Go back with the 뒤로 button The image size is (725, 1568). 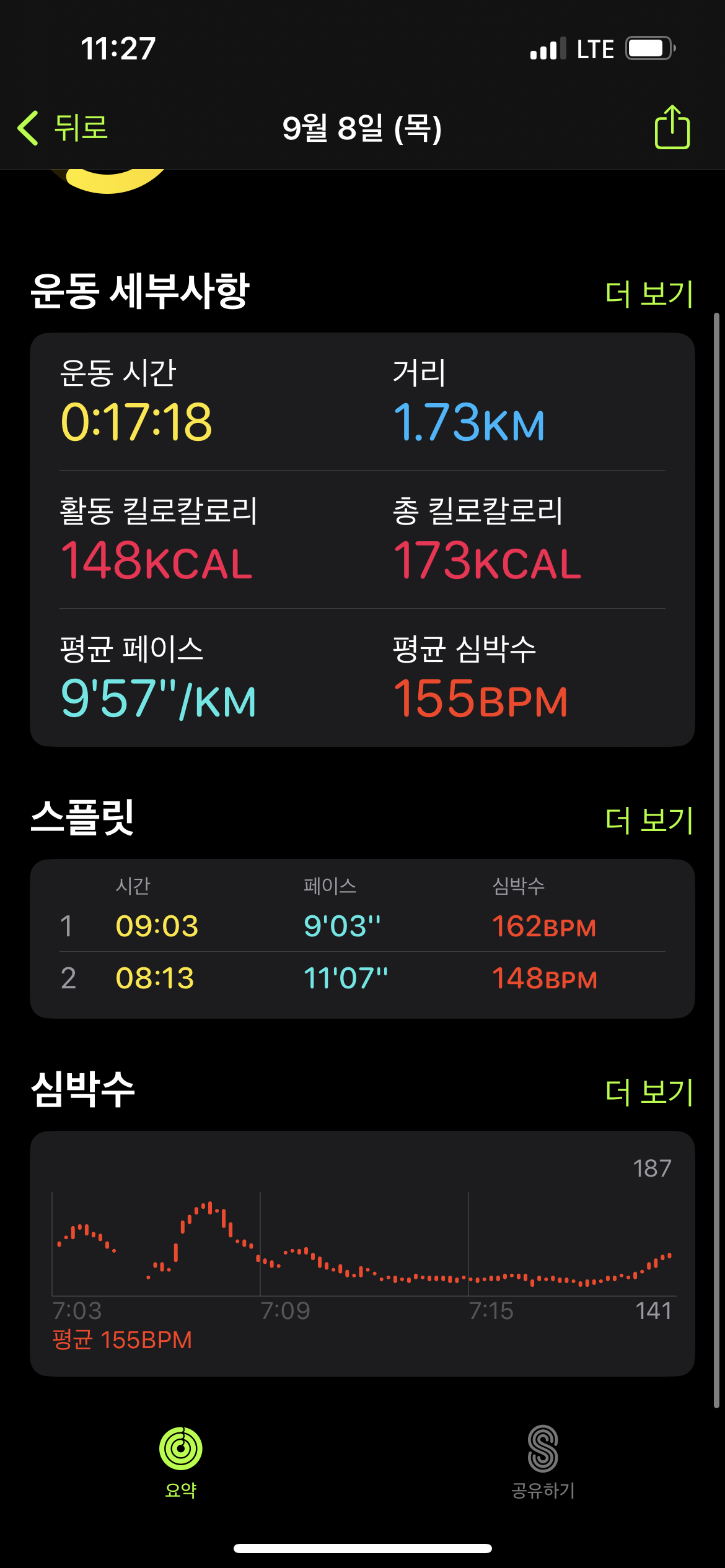(63, 128)
